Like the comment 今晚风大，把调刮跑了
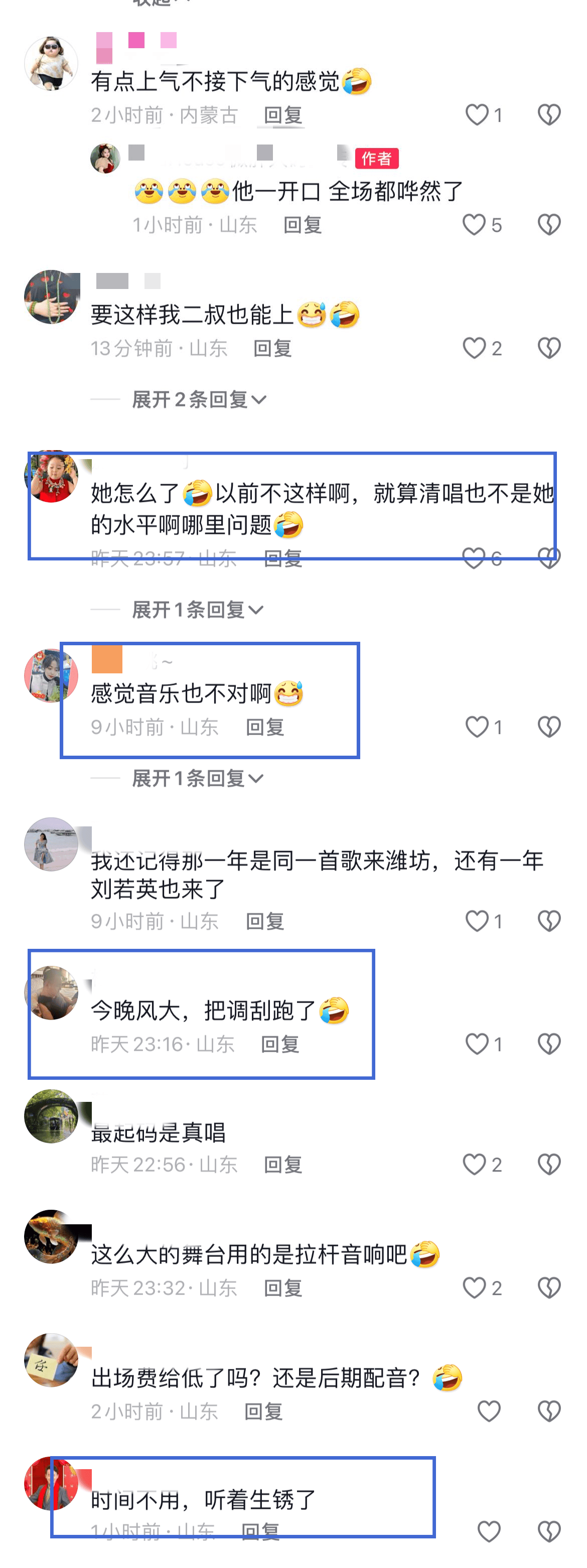 [477, 1044]
